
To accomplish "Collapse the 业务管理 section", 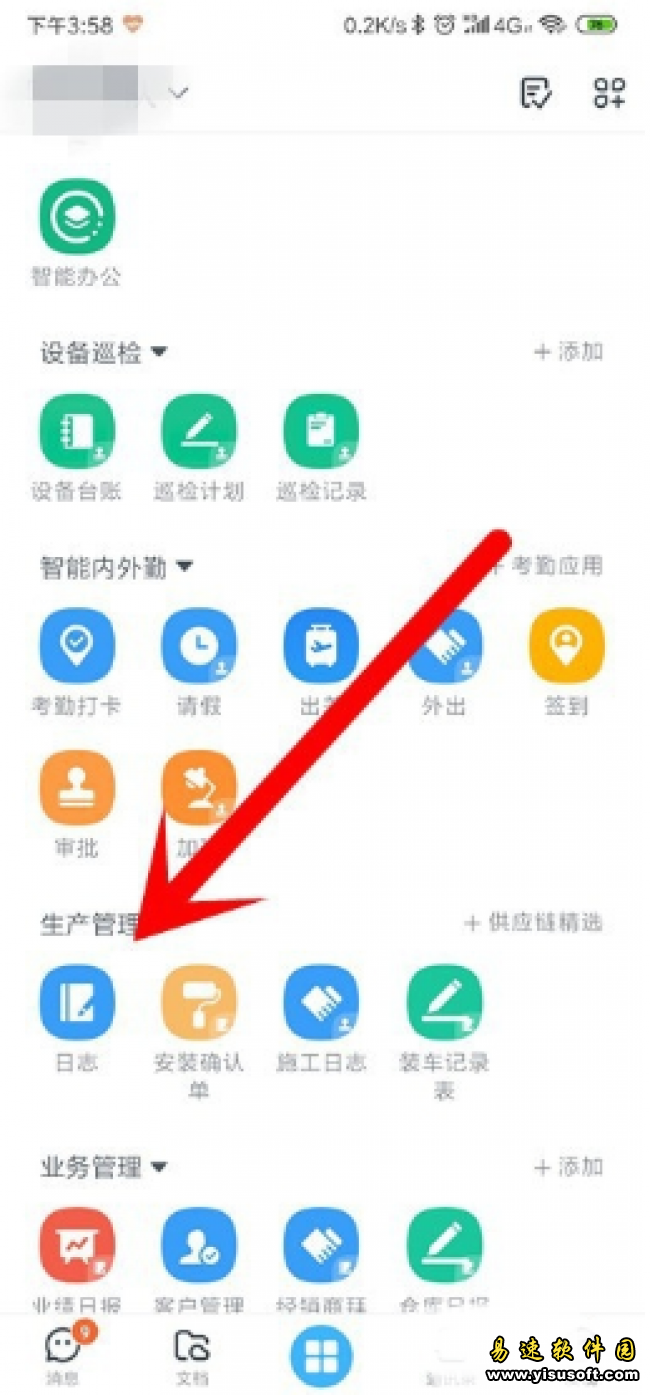I will click(158, 1167).
